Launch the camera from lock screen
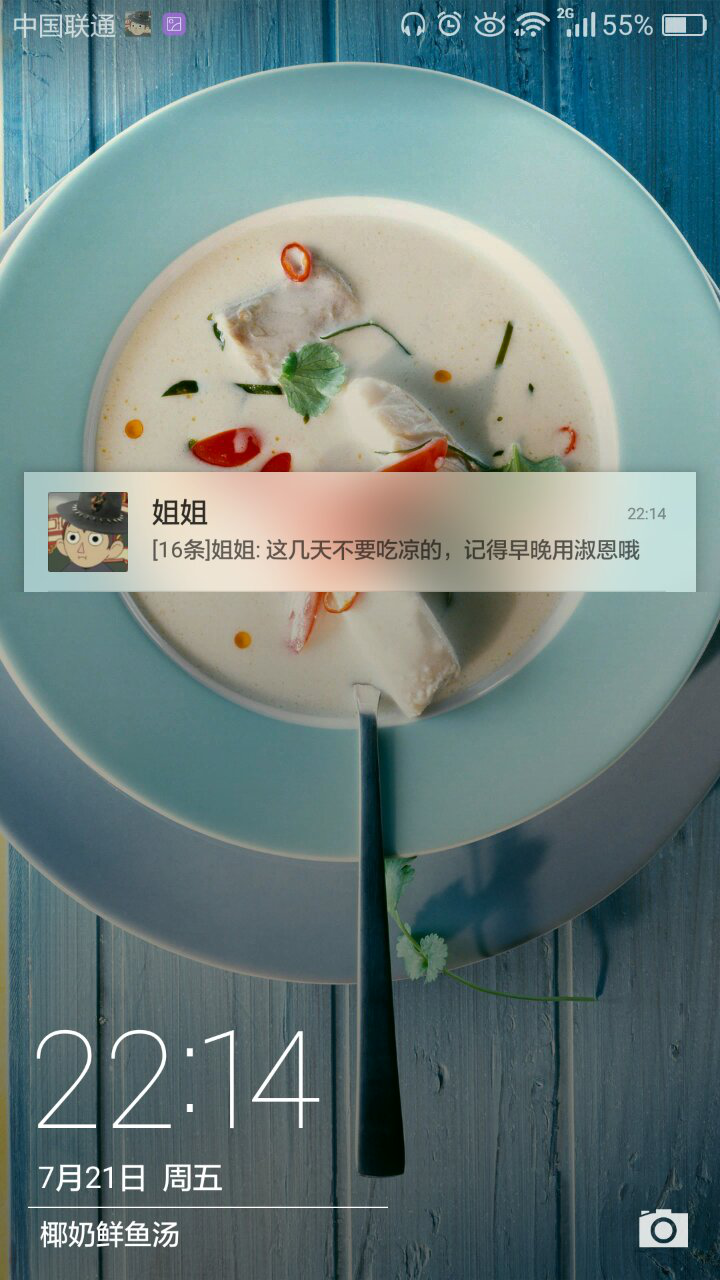 pyautogui.click(x=663, y=1228)
